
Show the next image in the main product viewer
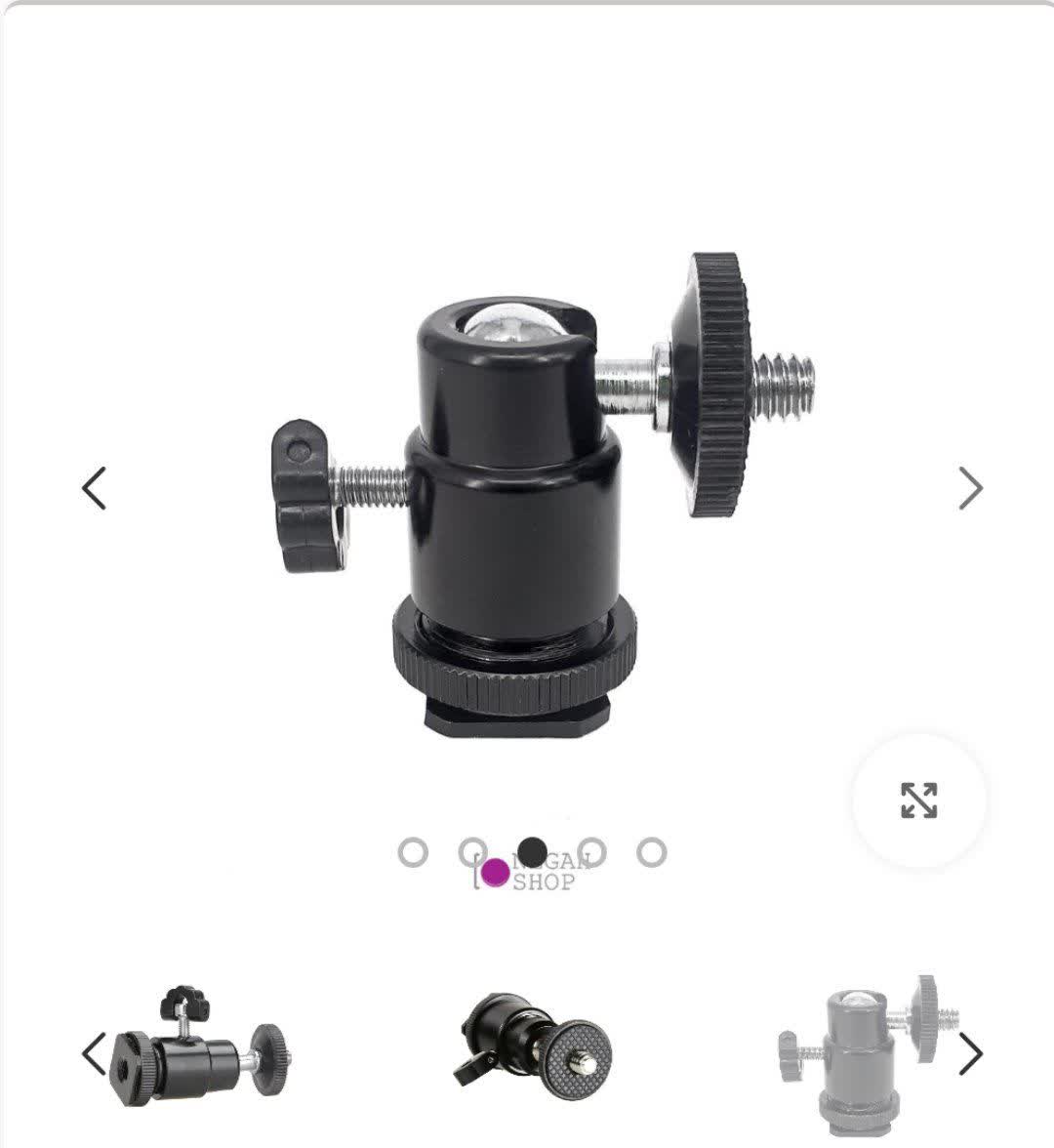coord(969,488)
